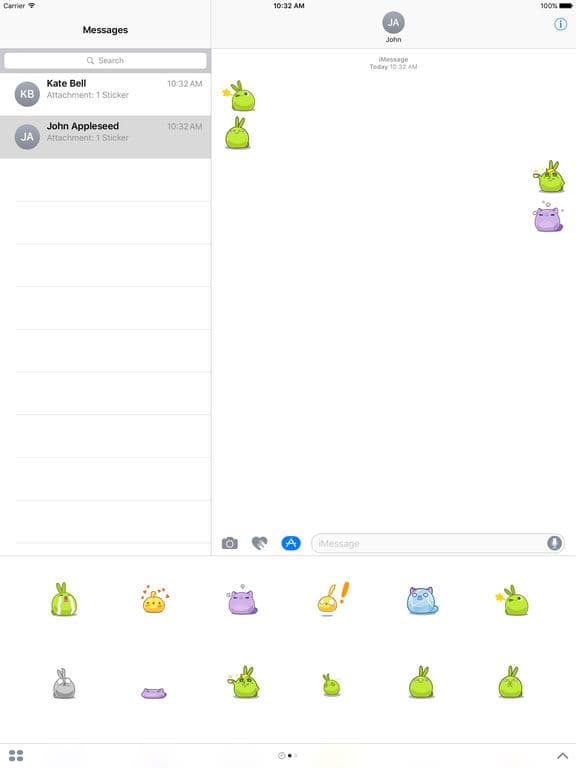Select the gray bunny sticker

coord(64,683)
